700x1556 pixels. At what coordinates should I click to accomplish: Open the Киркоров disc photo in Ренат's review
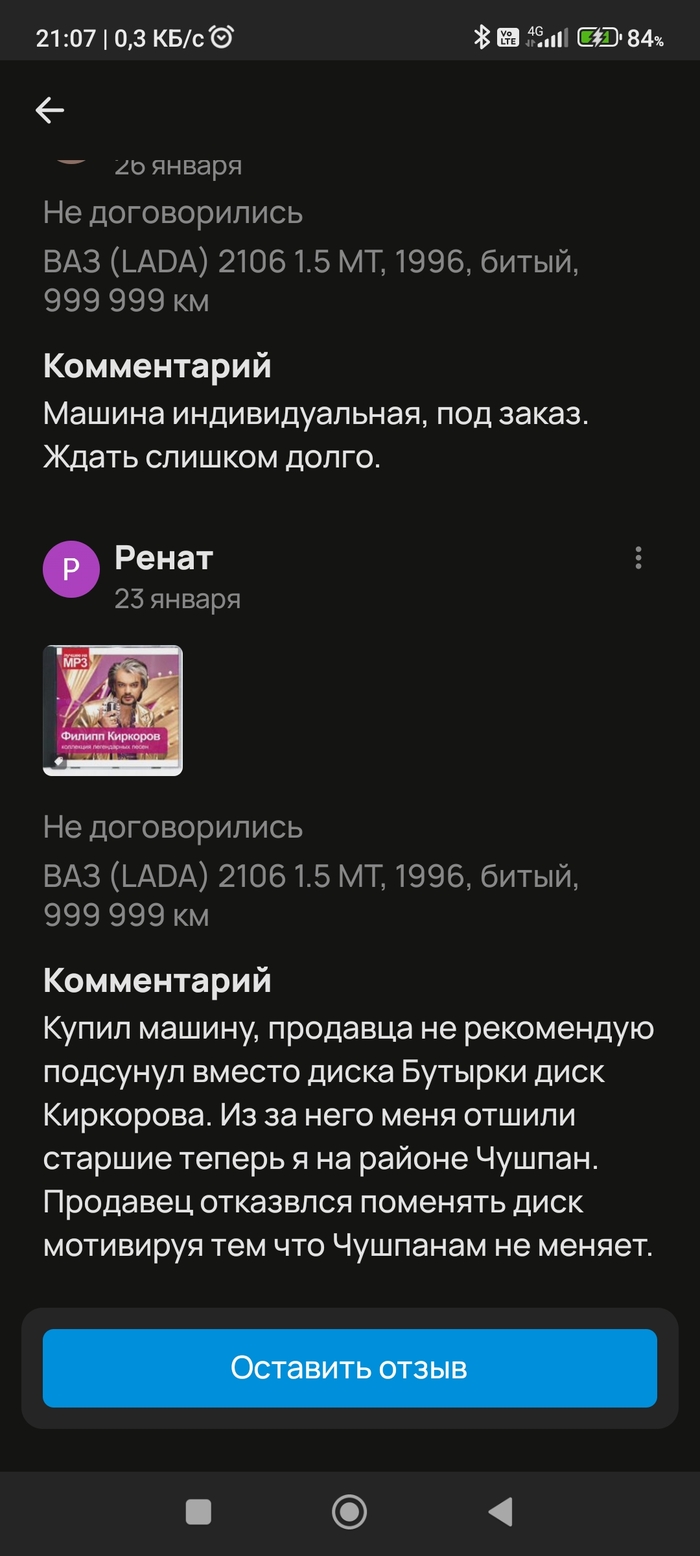[112, 710]
